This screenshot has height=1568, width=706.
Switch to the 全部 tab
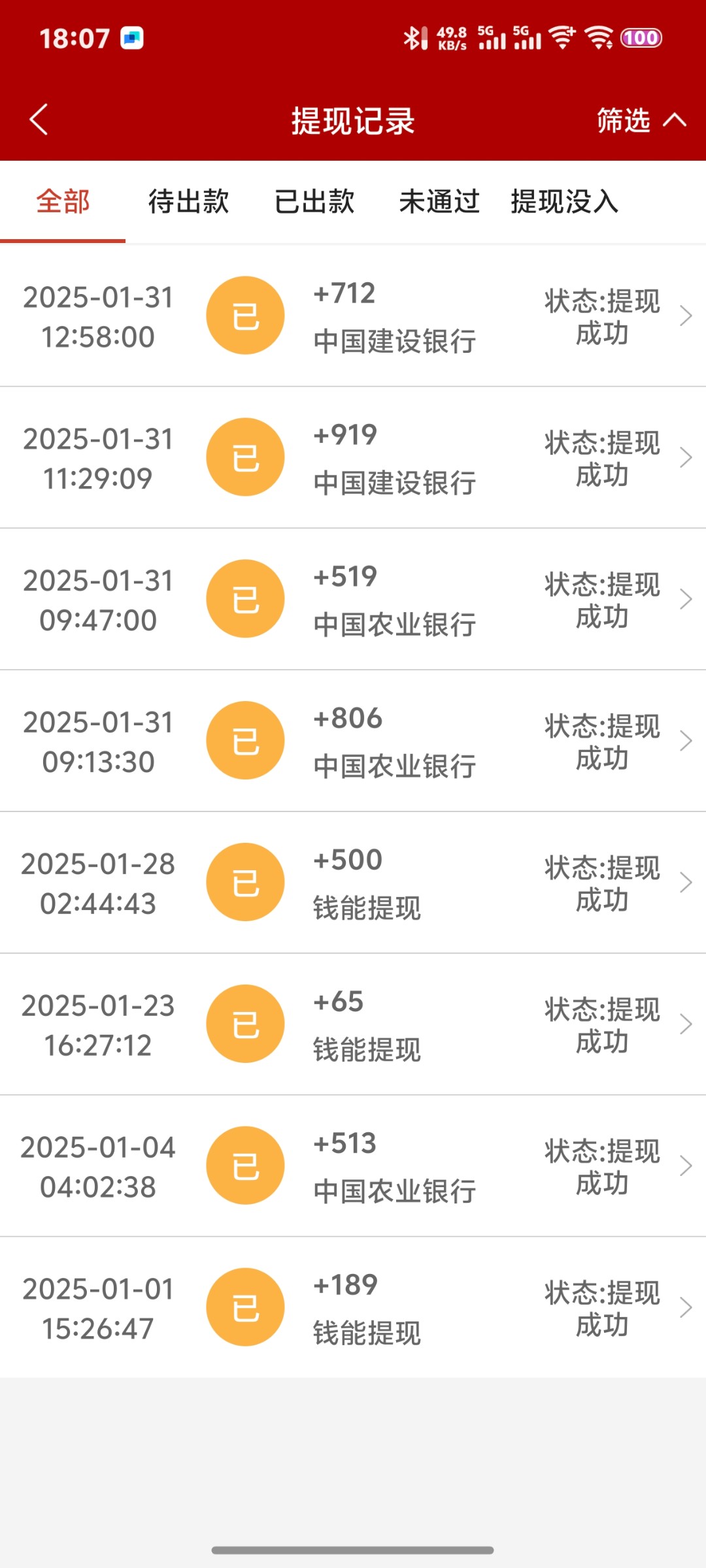63,201
